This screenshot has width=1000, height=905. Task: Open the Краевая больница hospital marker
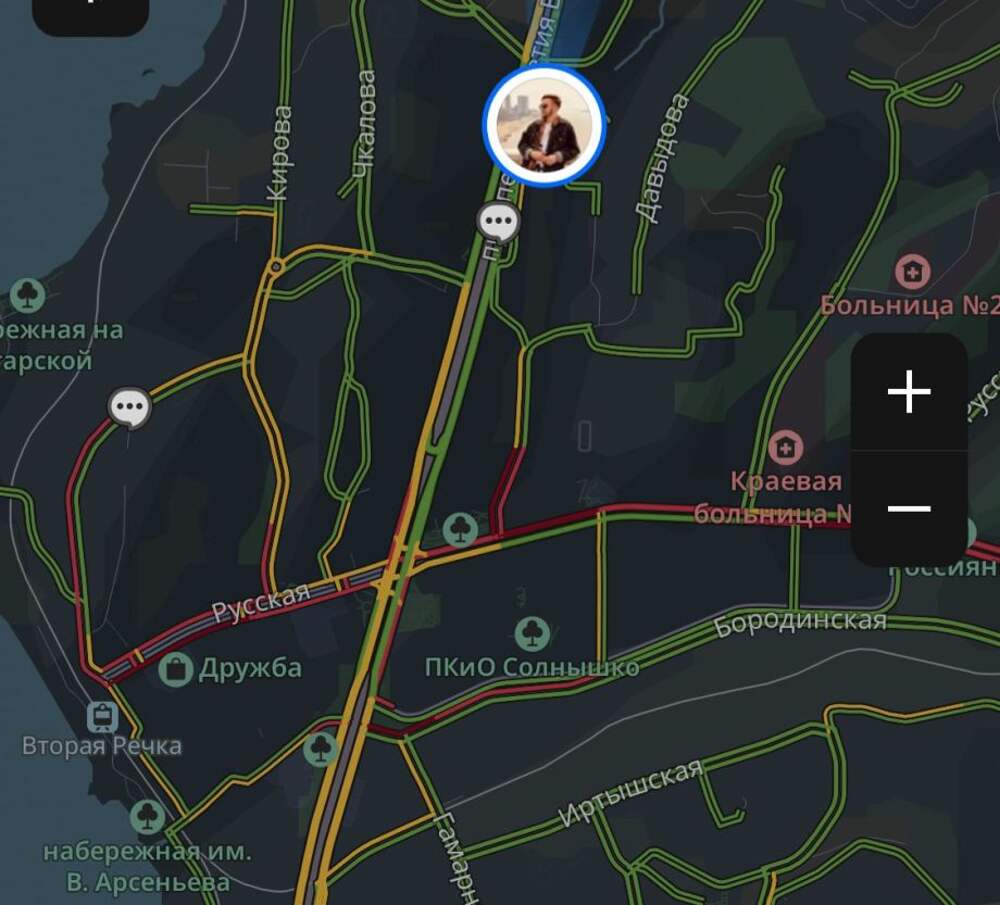[787, 447]
